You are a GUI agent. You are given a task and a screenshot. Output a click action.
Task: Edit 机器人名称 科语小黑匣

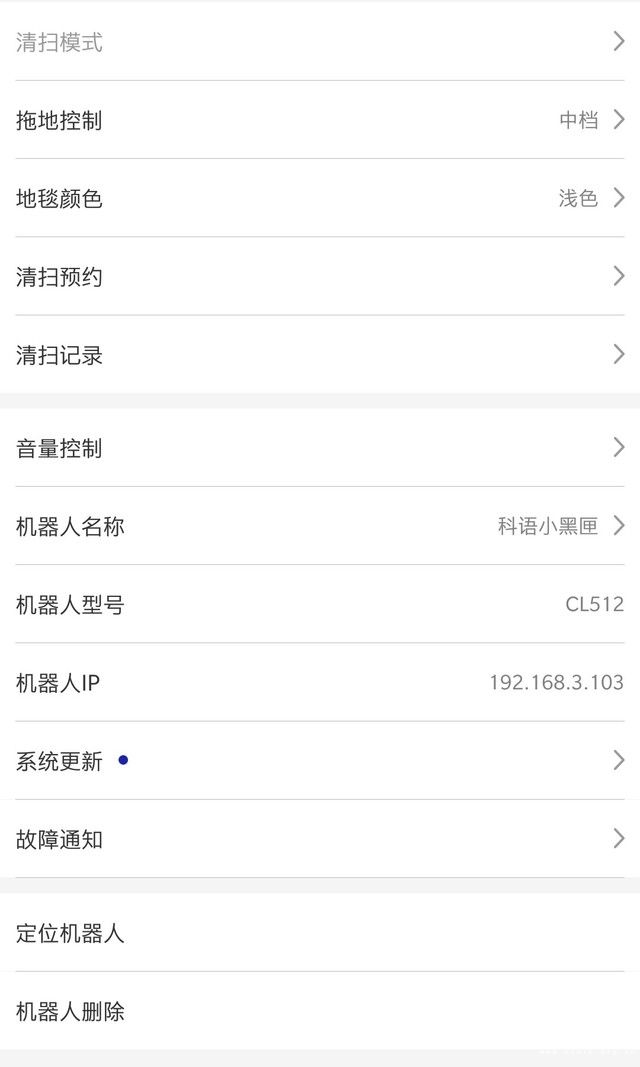(x=320, y=526)
